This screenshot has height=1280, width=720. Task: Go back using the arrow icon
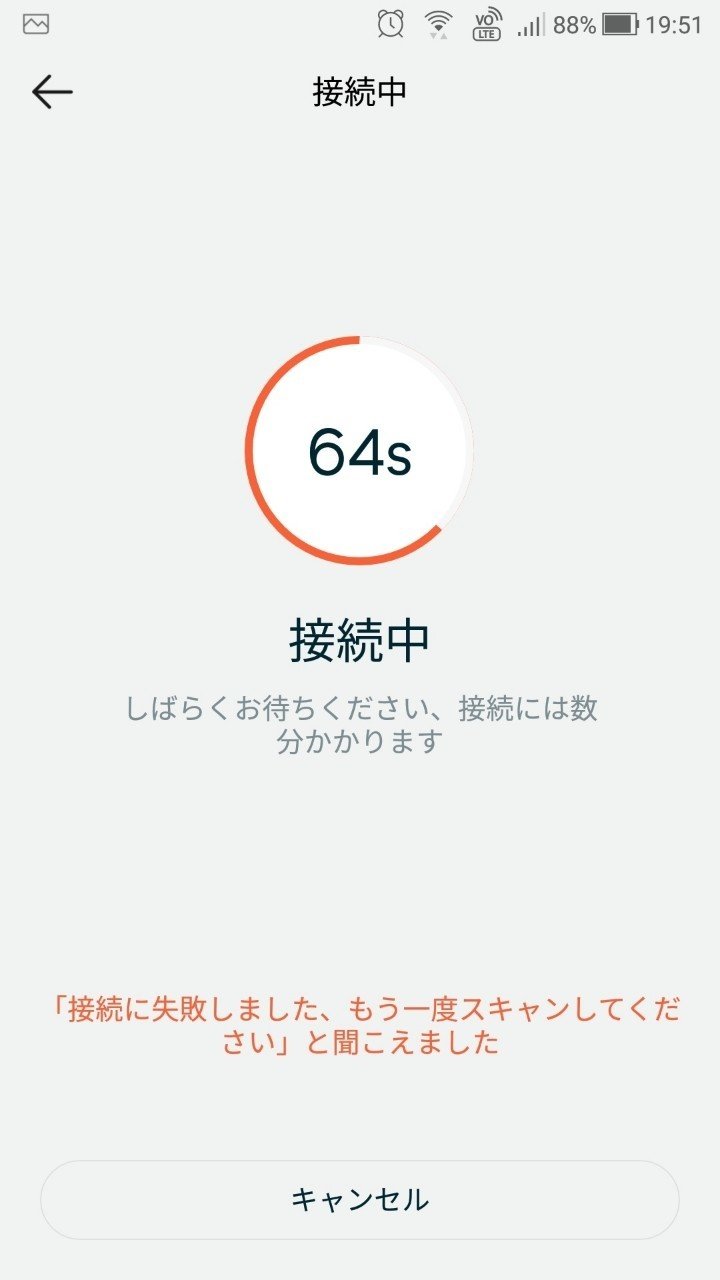point(52,92)
